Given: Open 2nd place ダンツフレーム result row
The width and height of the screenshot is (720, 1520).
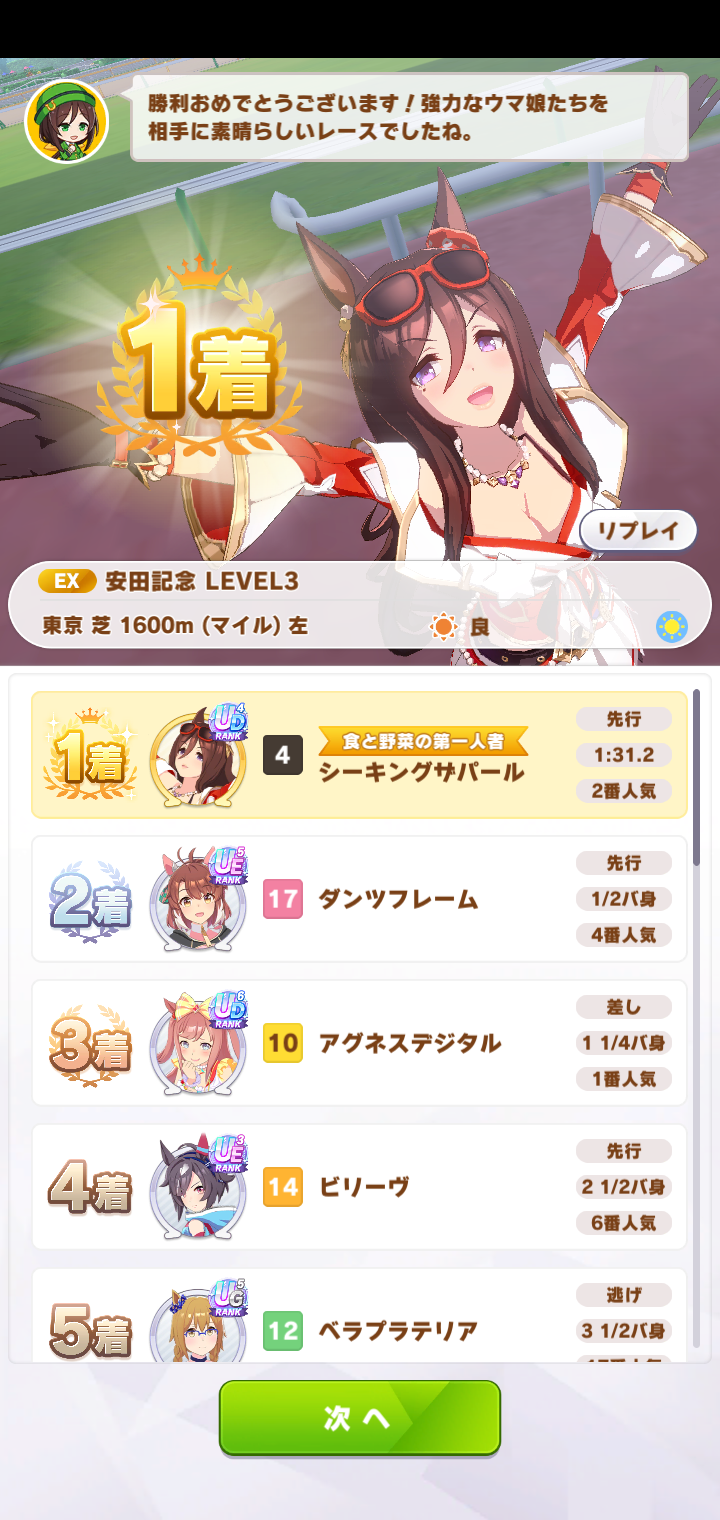Looking at the screenshot, I should pyautogui.click(x=360, y=899).
